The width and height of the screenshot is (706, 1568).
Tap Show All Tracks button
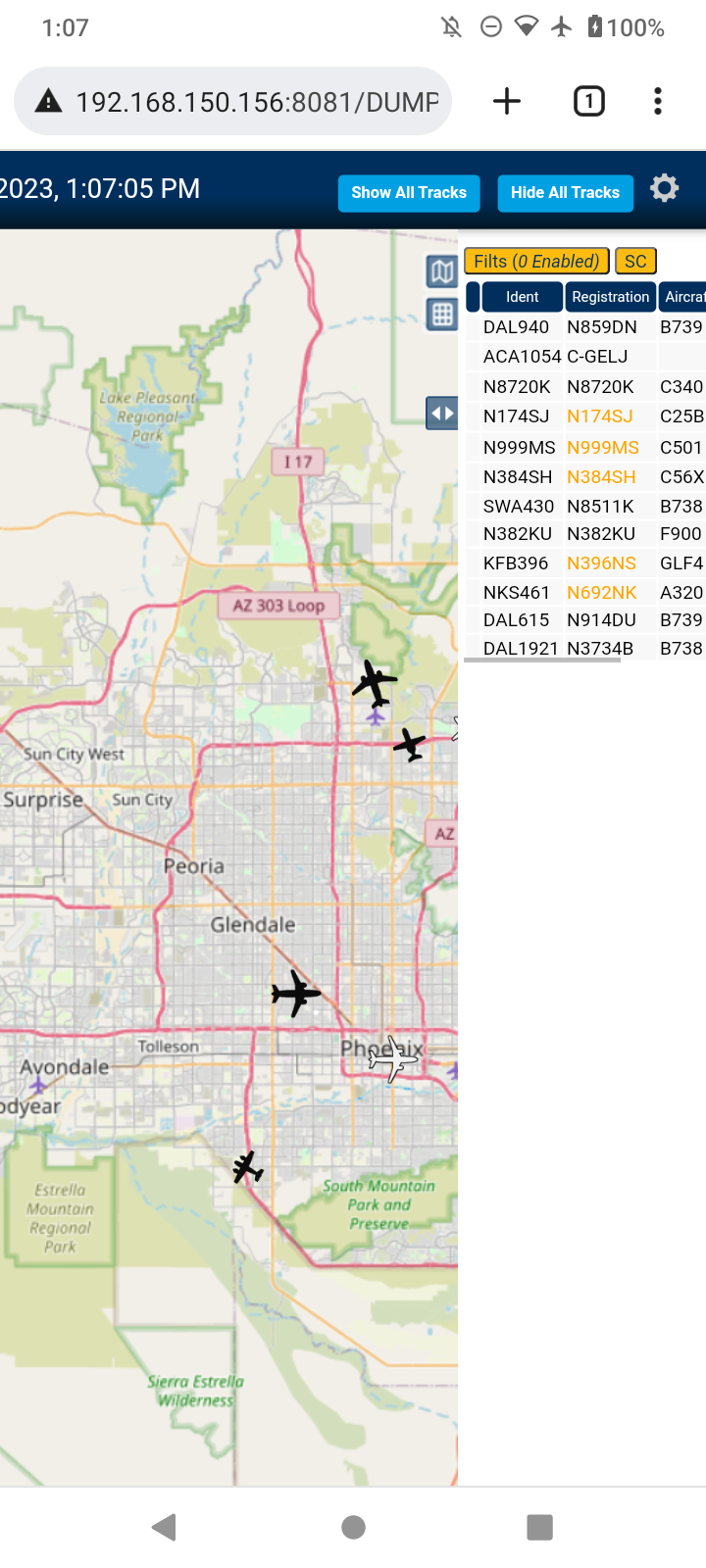pos(409,193)
